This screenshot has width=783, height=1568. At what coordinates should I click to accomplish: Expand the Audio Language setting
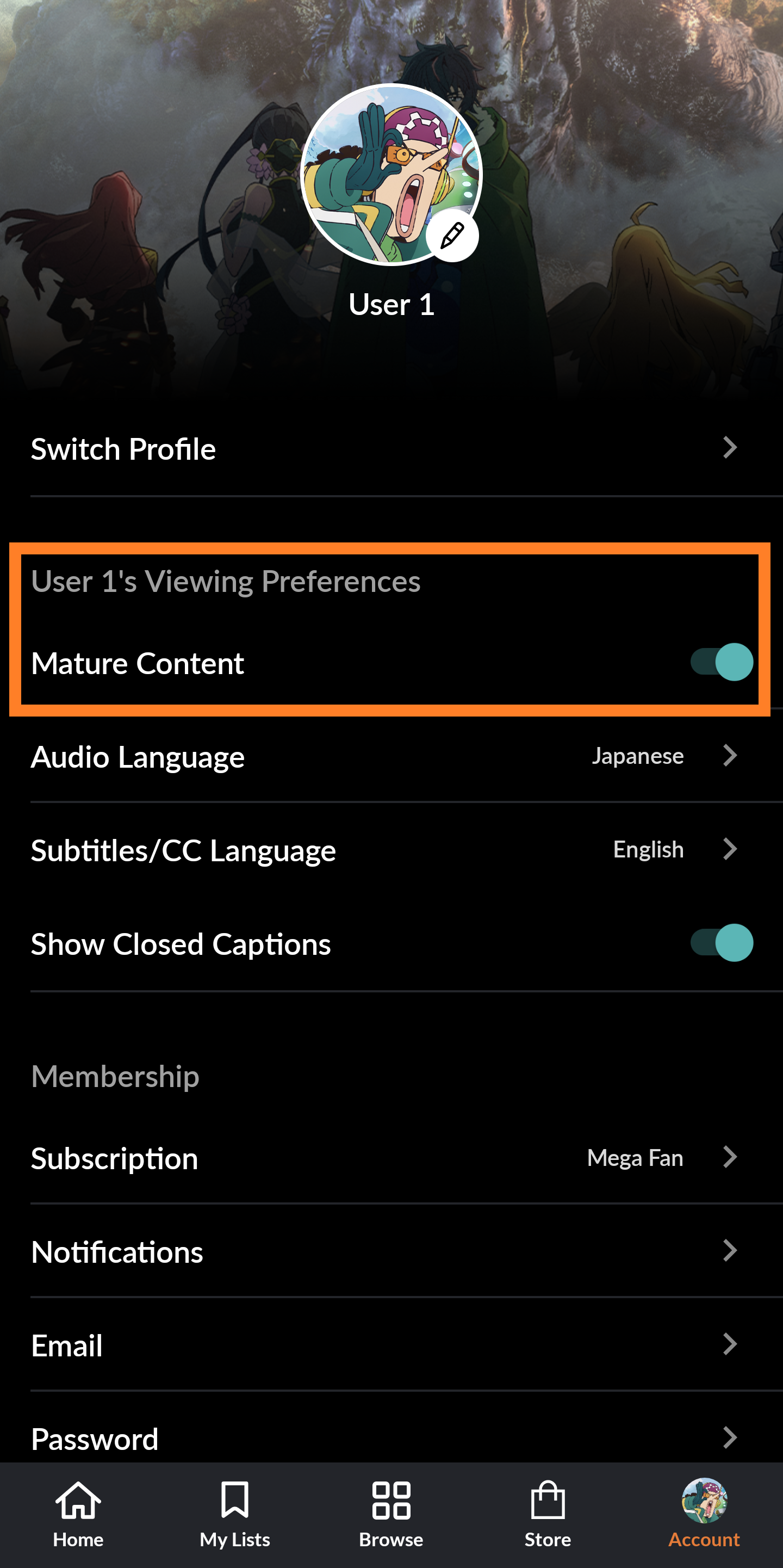click(x=730, y=756)
